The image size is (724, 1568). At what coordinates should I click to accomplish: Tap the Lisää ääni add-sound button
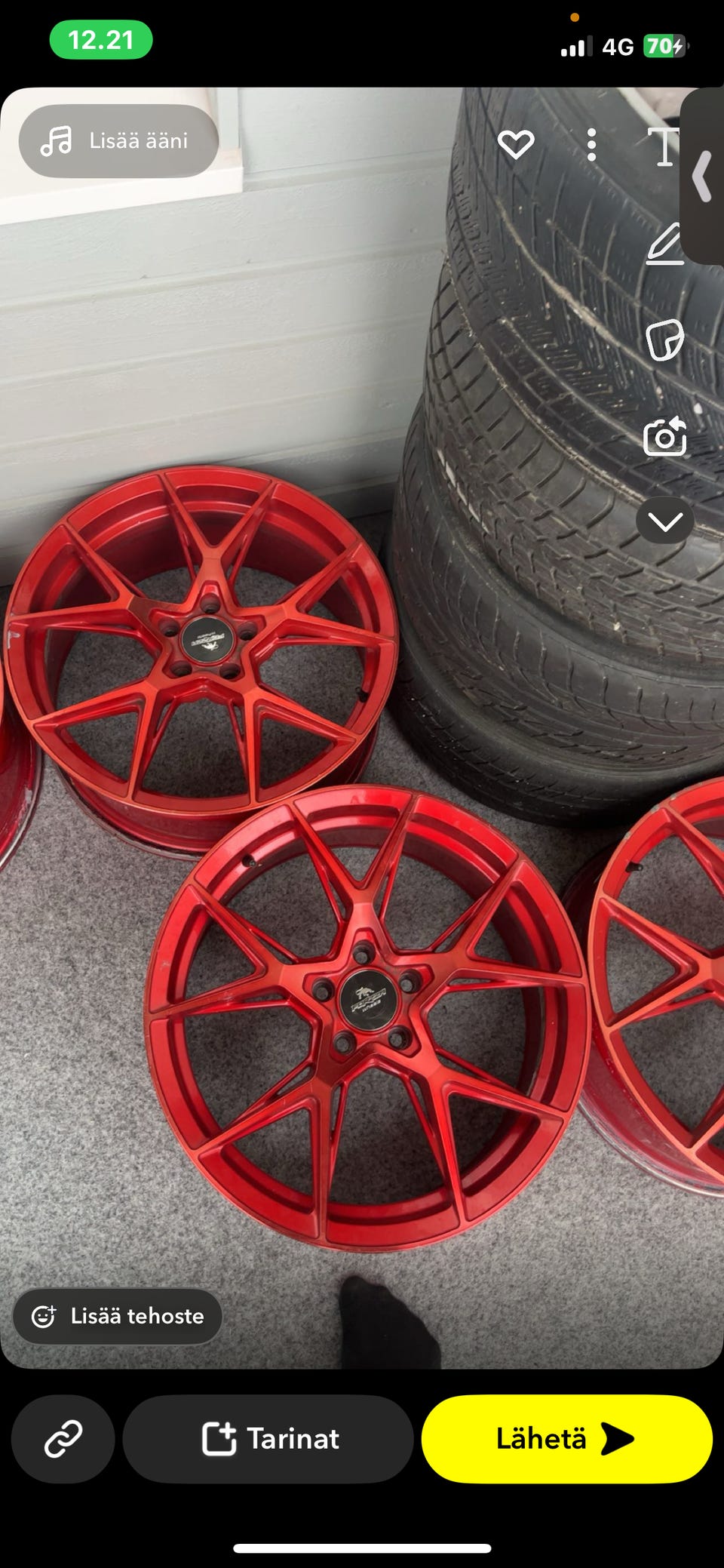tap(118, 141)
